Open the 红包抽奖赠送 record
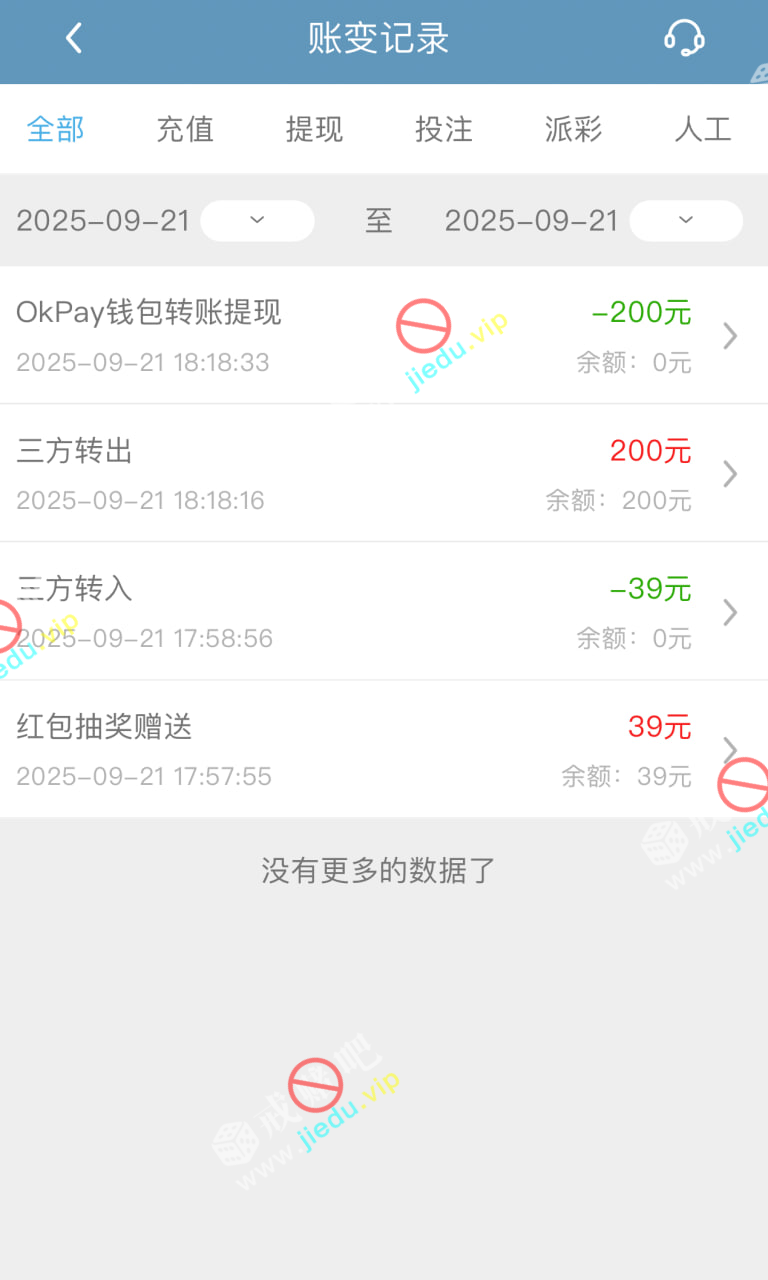 pyautogui.click(x=384, y=749)
